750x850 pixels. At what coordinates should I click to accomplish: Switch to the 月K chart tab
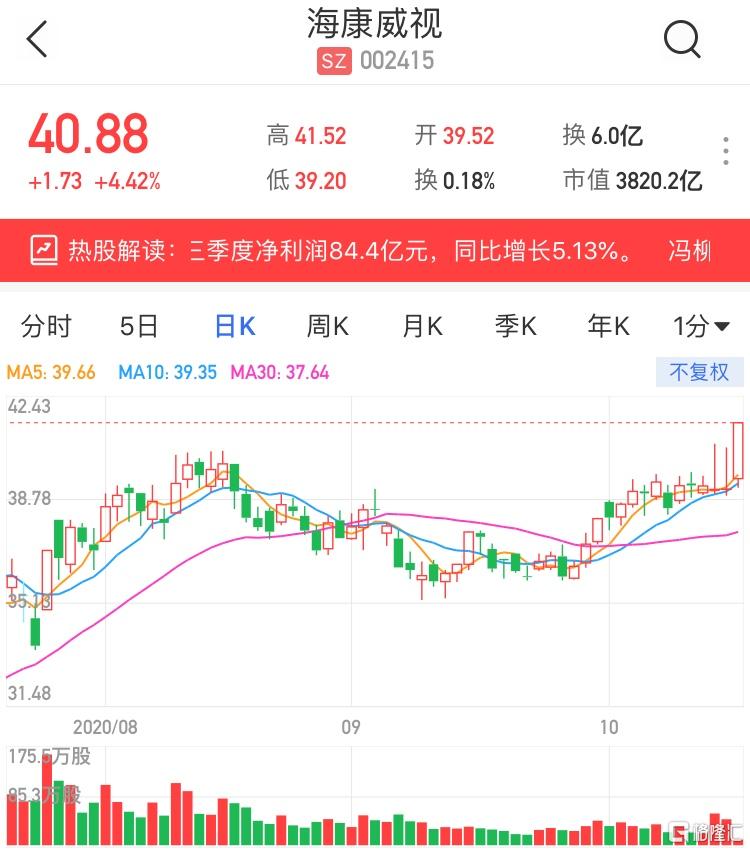click(422, 326)
